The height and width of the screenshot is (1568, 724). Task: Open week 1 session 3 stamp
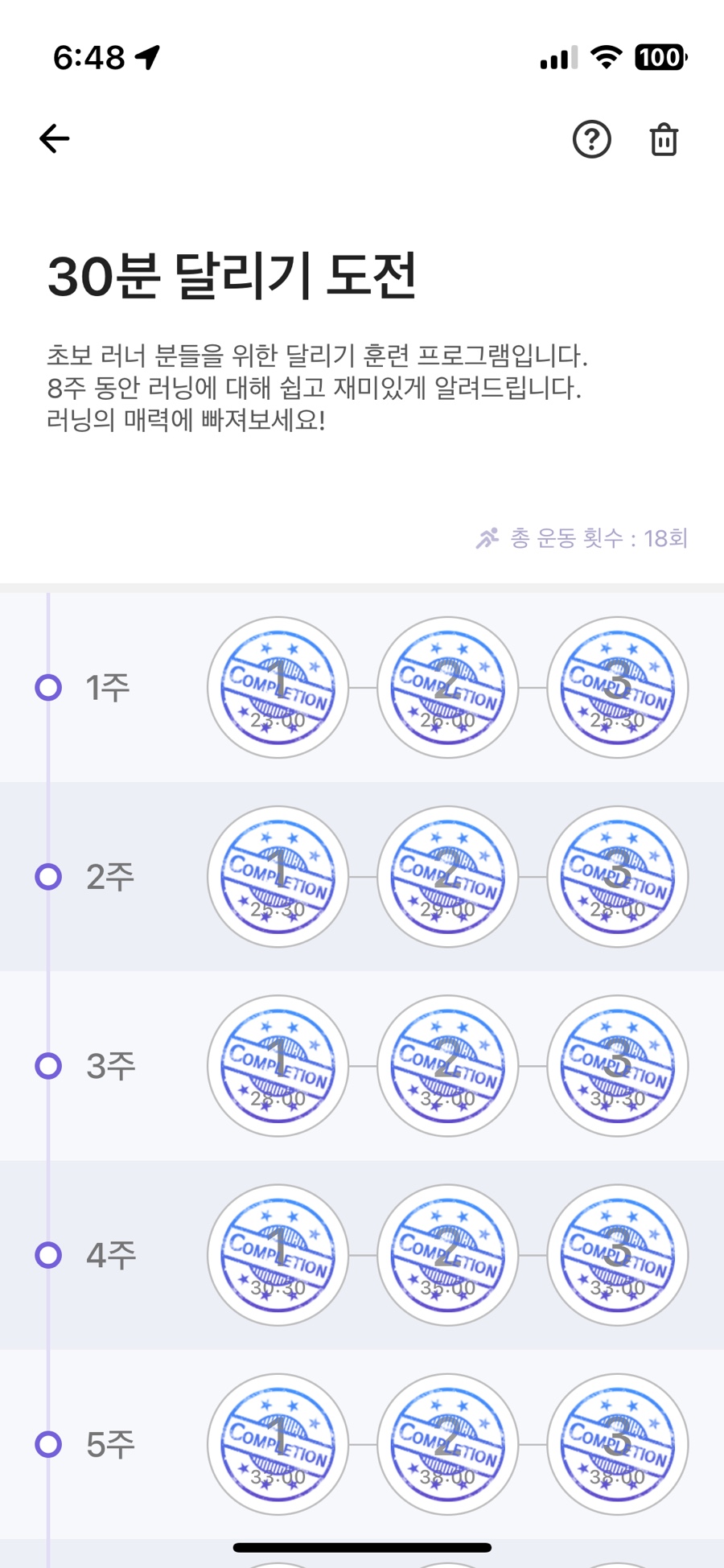click(x=617, y=687)
